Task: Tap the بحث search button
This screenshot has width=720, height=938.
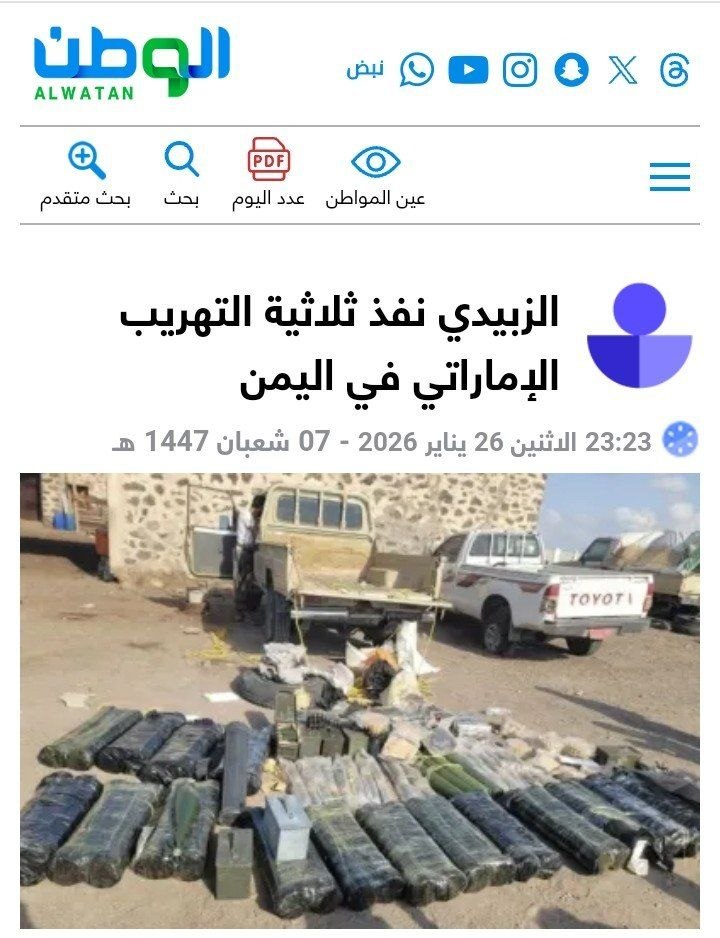Action: [182, 175]
